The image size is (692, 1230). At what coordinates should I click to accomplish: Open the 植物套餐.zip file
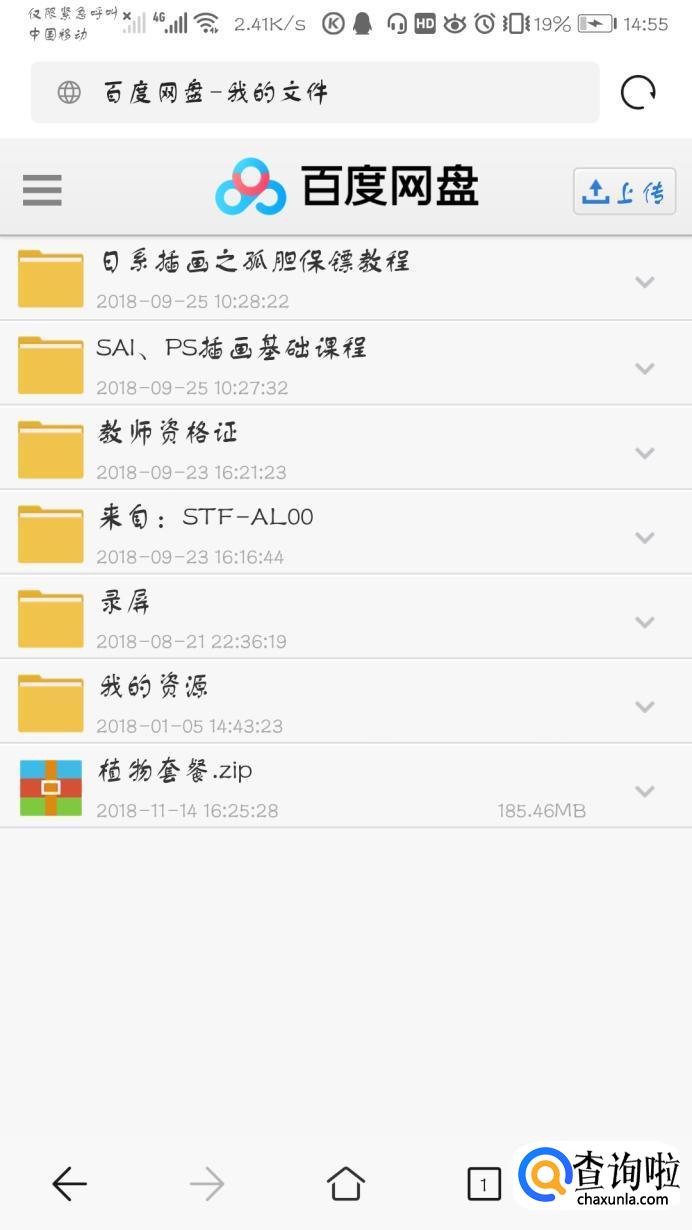click(x=175, y=771)
